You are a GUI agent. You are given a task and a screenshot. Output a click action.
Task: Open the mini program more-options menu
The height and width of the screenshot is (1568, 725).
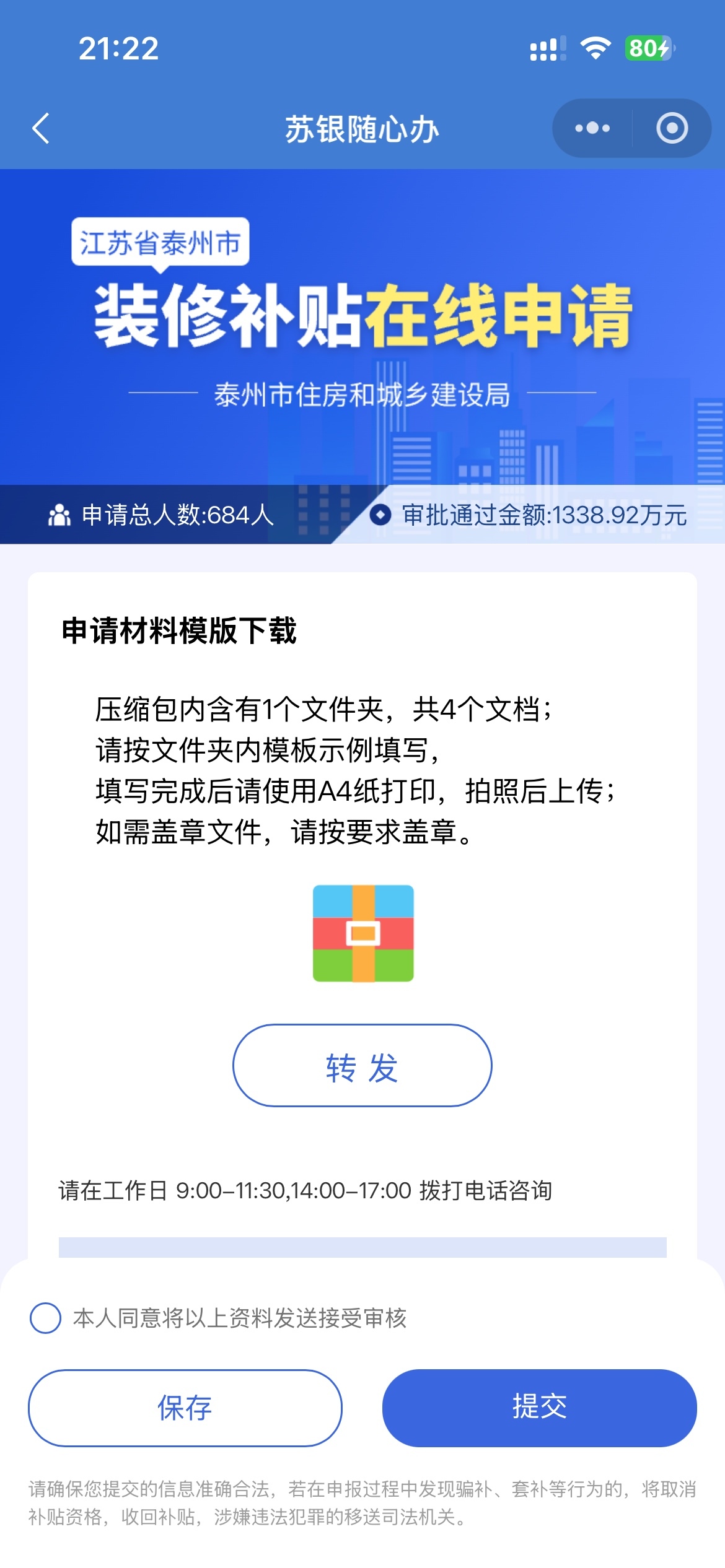(592, 128)
